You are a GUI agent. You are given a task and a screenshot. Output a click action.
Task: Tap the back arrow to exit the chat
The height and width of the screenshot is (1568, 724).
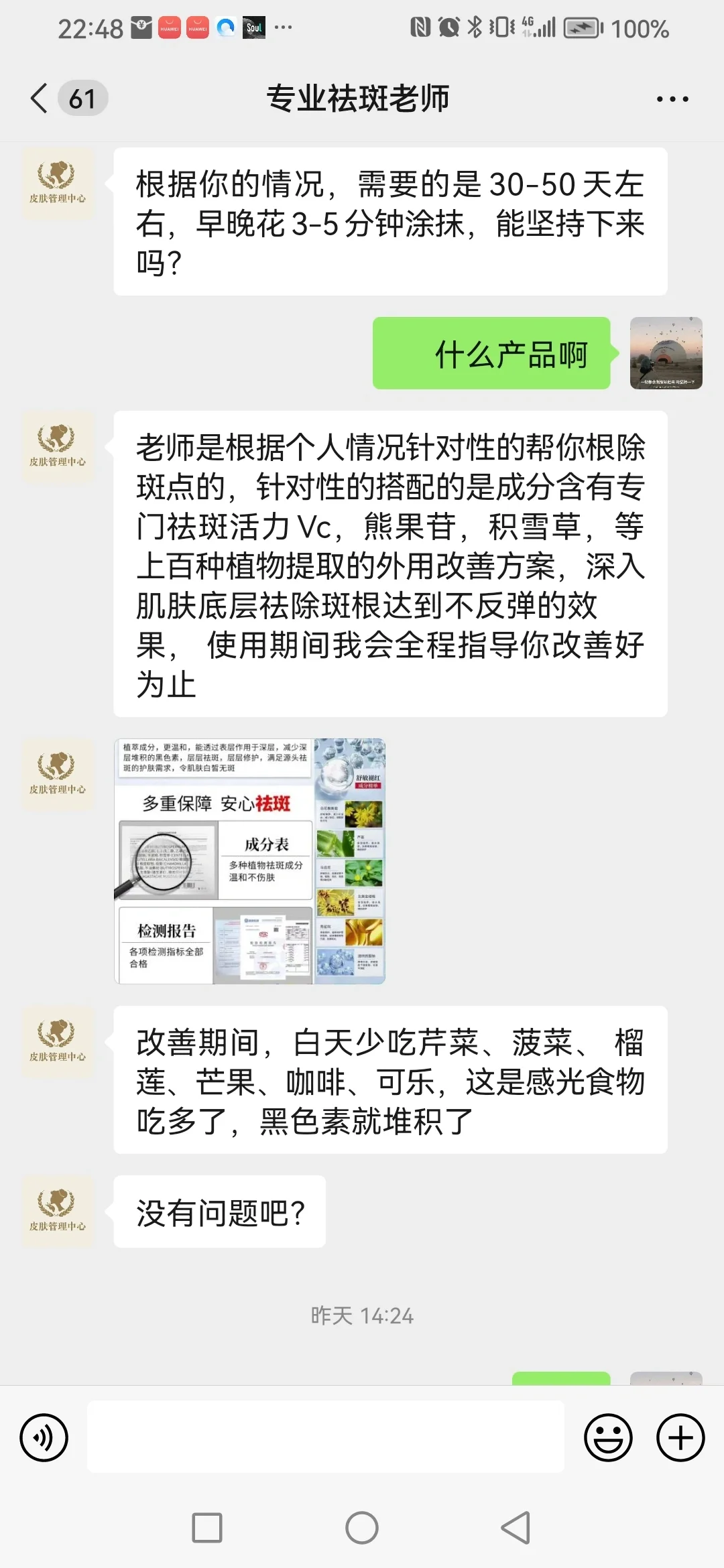coord(38,97)
